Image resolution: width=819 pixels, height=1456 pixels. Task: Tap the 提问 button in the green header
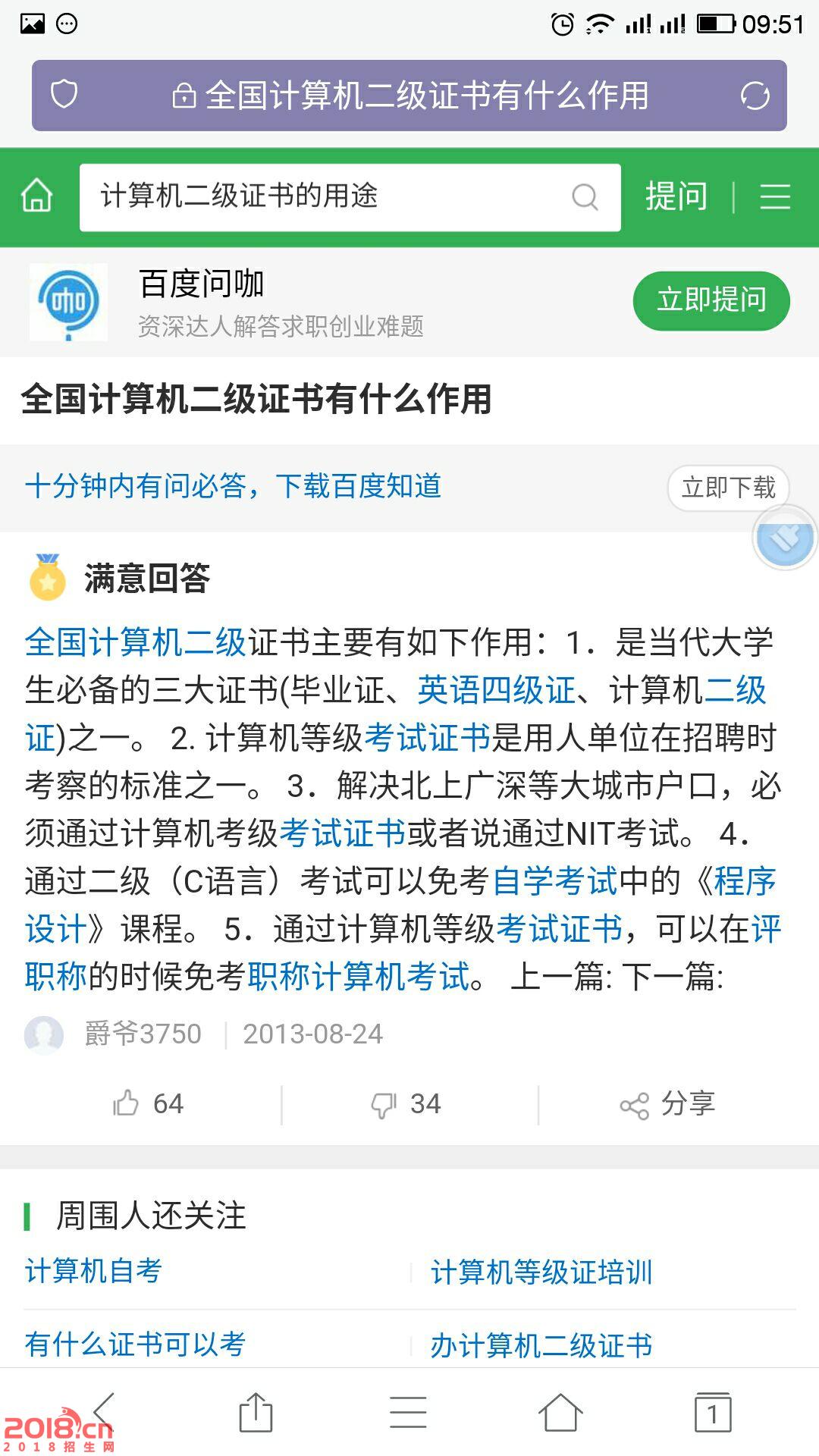(x=676, y=196)
